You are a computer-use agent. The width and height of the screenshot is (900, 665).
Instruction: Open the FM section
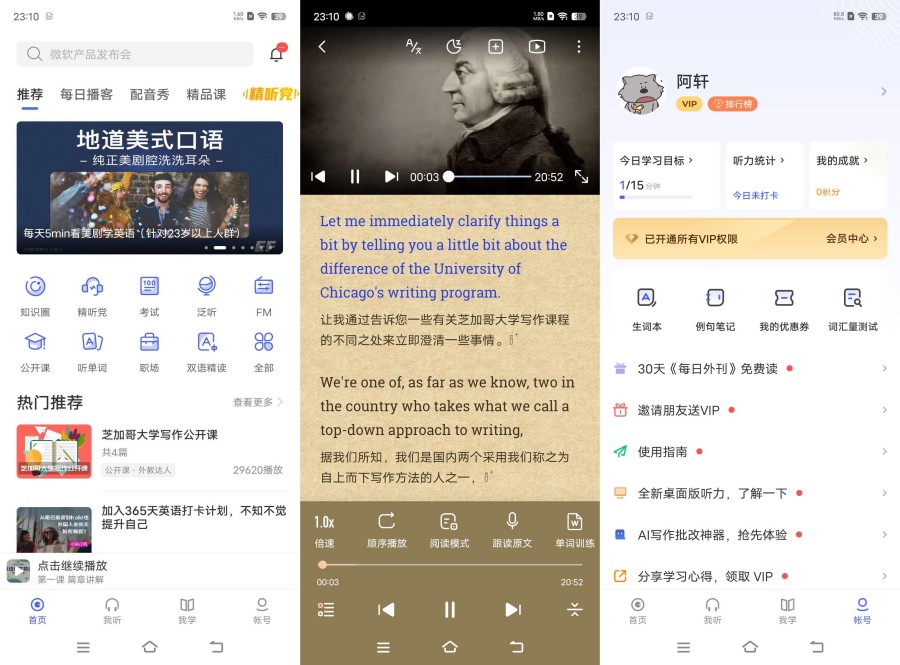pyautogui.click(x=264, y=295)
